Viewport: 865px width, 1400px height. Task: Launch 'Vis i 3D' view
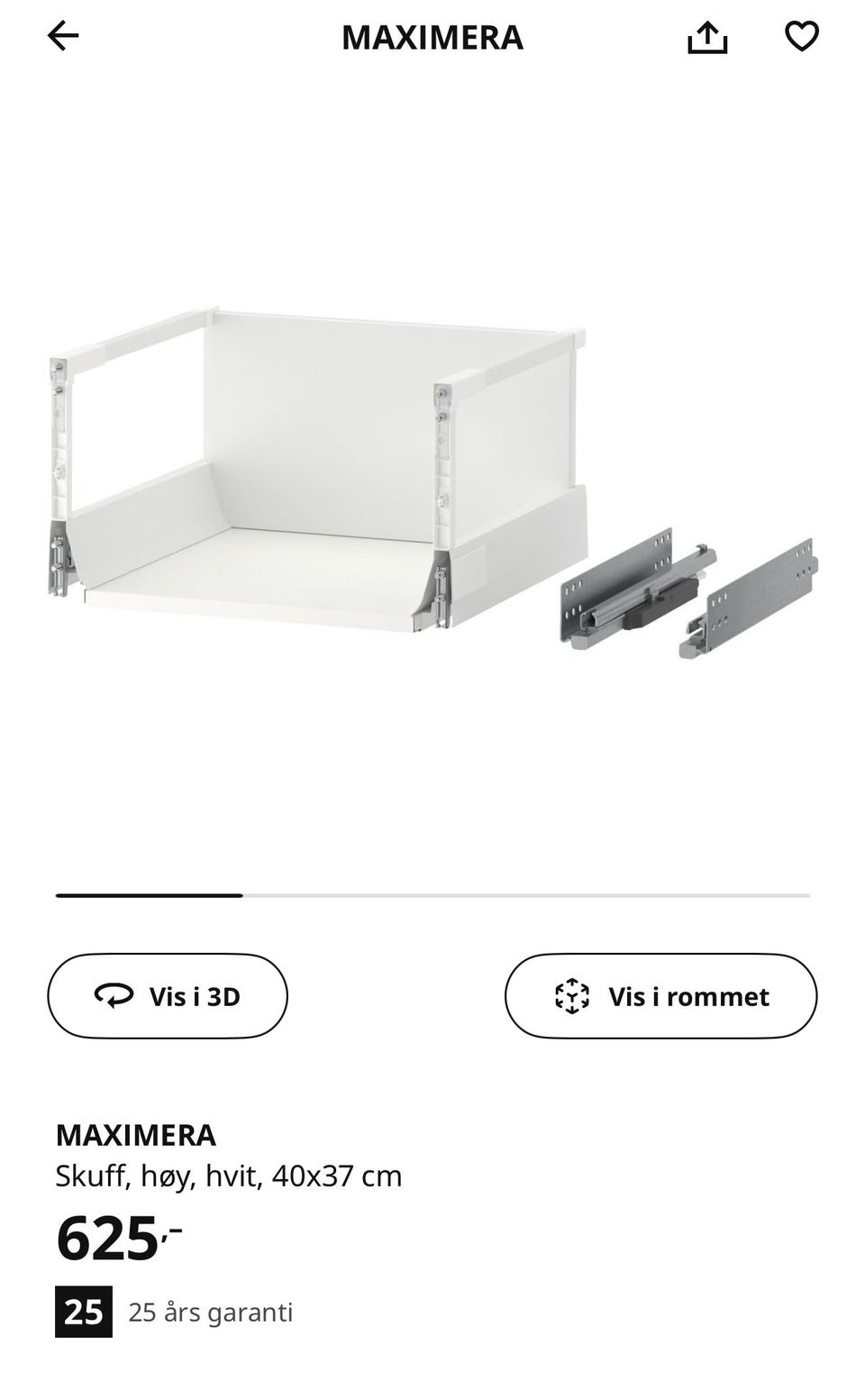click(x=167, y=996)
